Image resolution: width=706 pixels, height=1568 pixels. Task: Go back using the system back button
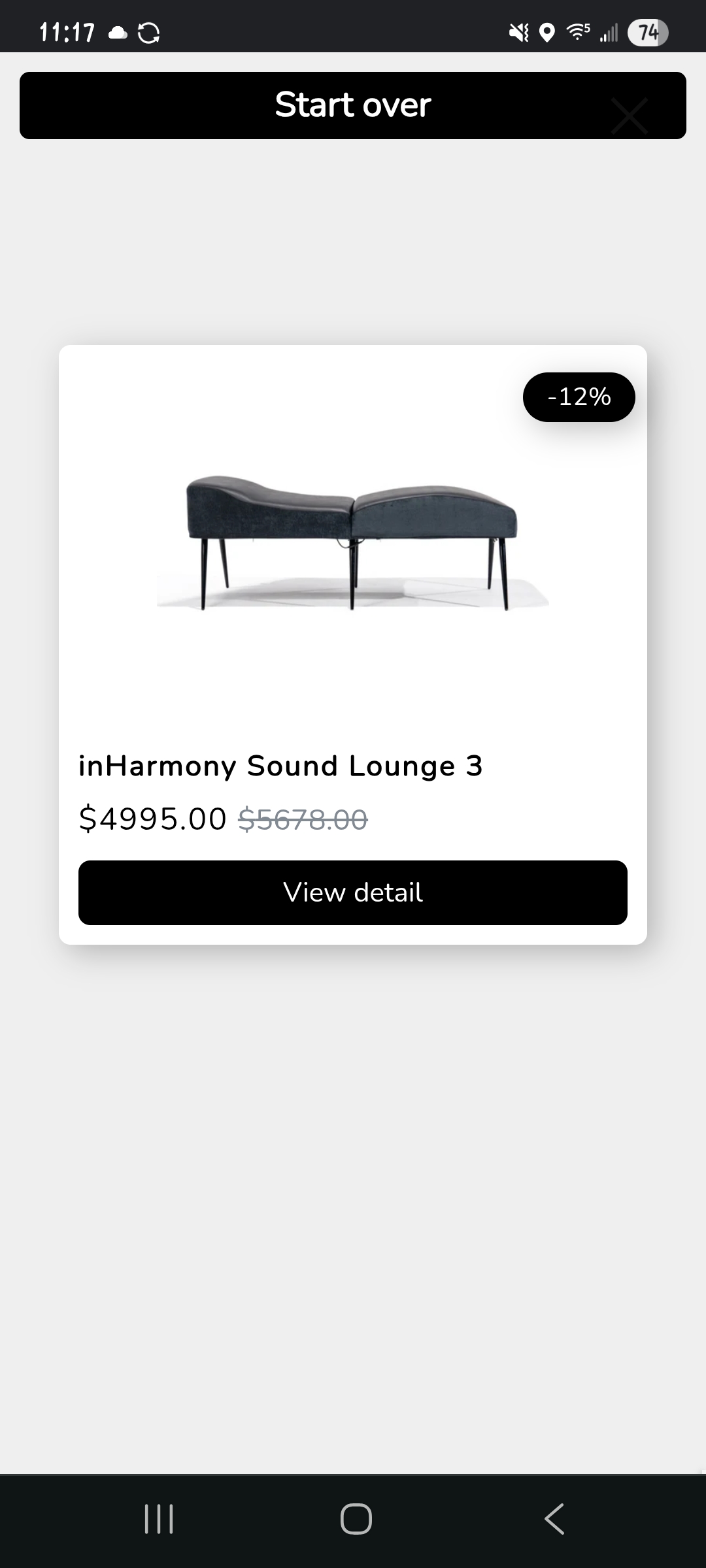(x=554, y=1519)
